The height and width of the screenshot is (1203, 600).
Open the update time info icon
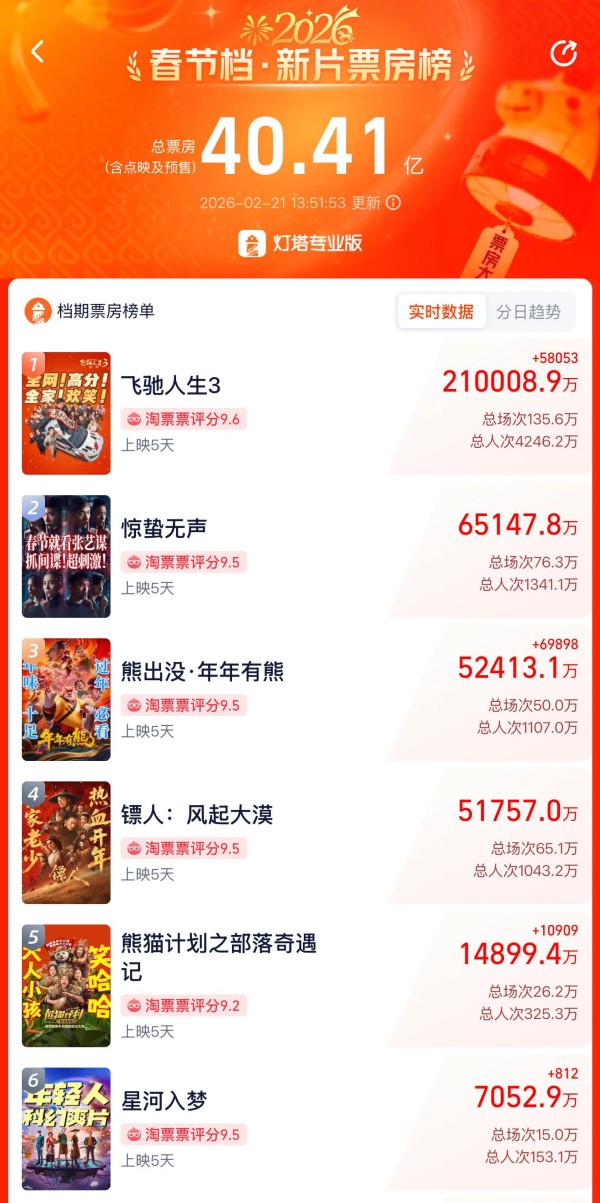[x=393, y=203]
